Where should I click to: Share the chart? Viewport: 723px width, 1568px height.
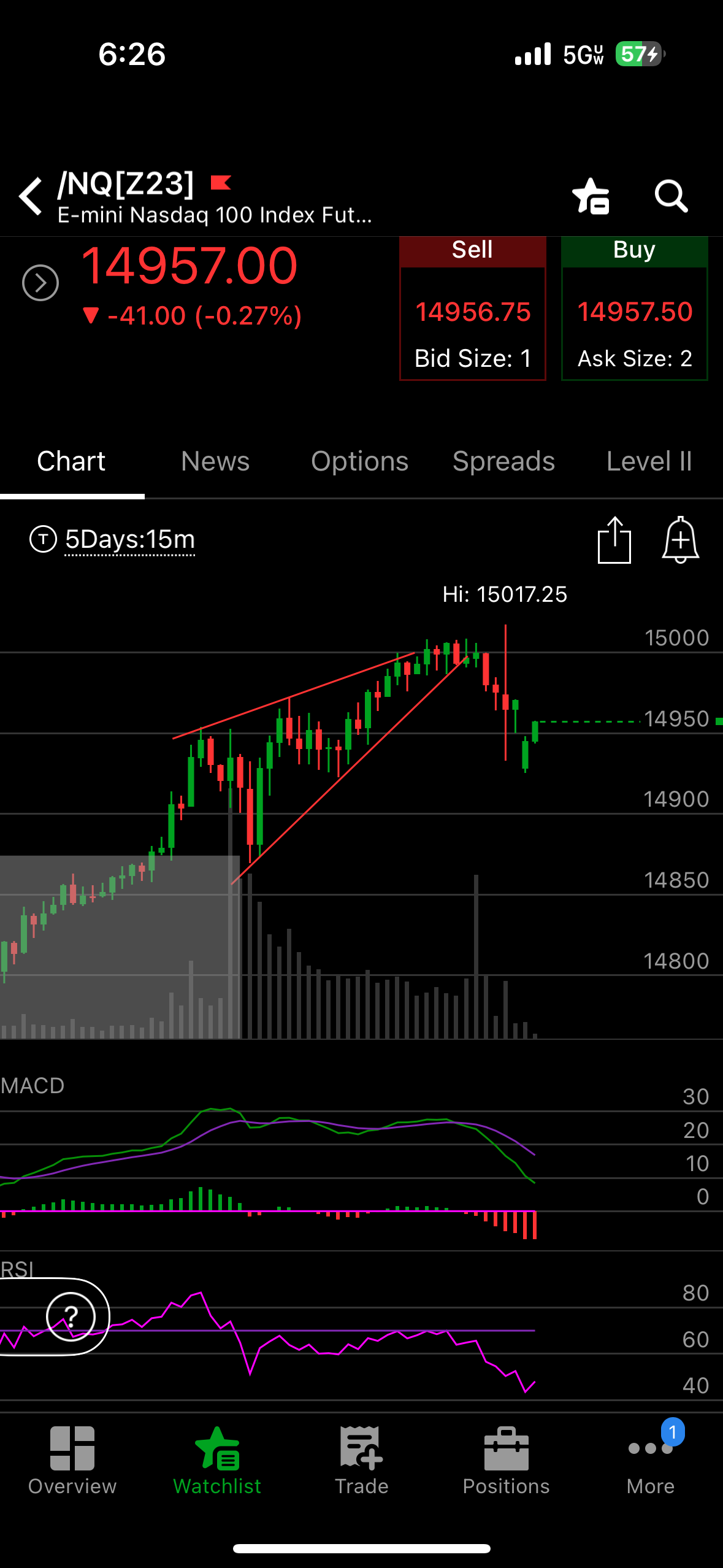(x=614, y=540)
